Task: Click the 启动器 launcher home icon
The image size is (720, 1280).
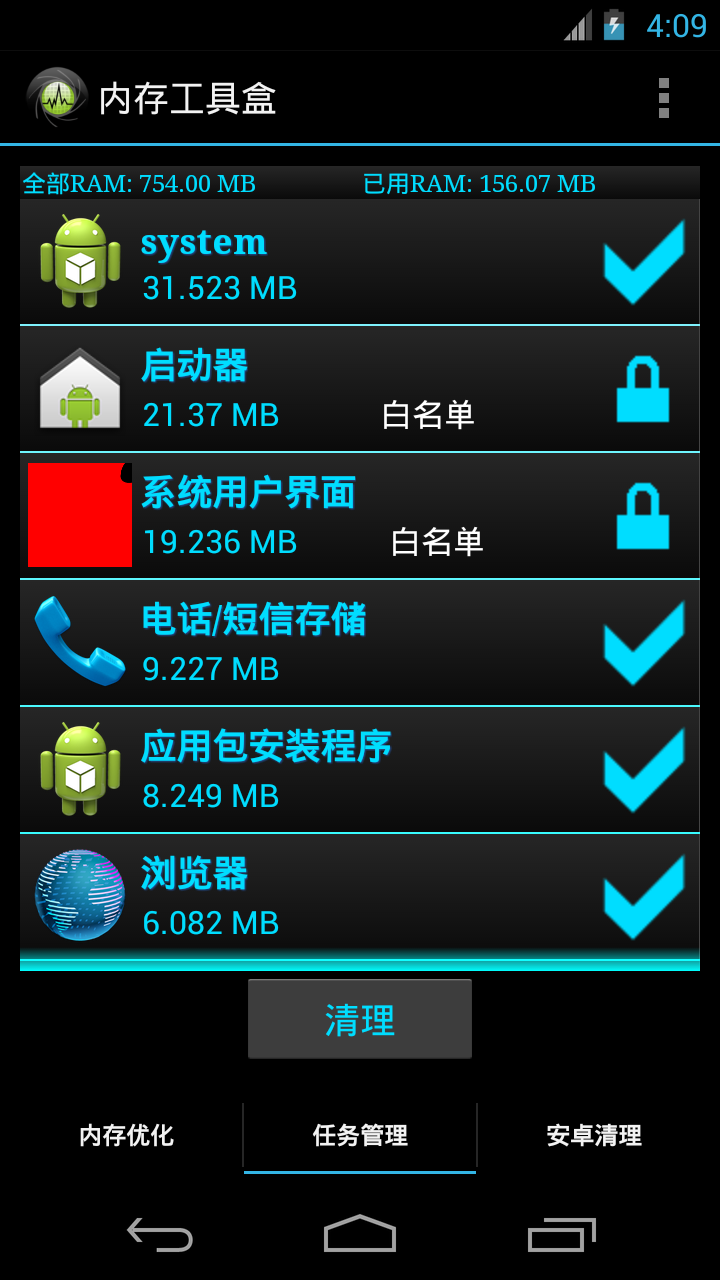Action: pyautogui.click(x=78, y=388)
